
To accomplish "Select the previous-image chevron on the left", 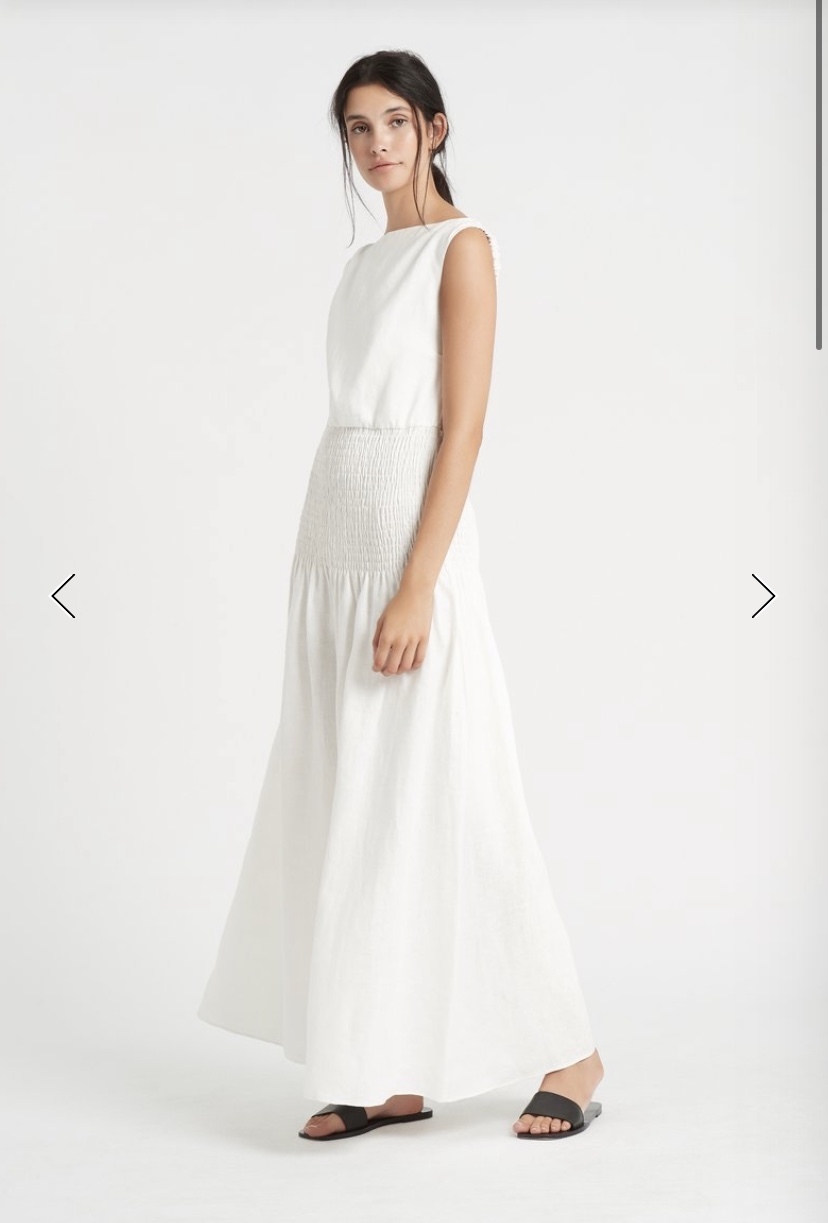I will pyautogui.click(x=63, y=596).
